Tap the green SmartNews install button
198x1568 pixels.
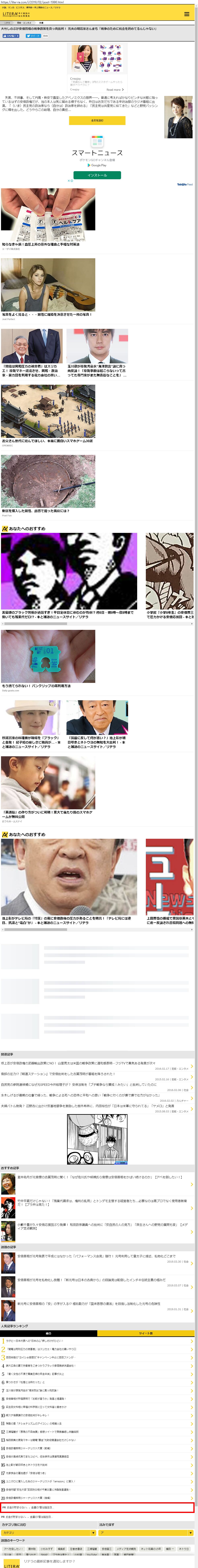(x=97, y=175)
